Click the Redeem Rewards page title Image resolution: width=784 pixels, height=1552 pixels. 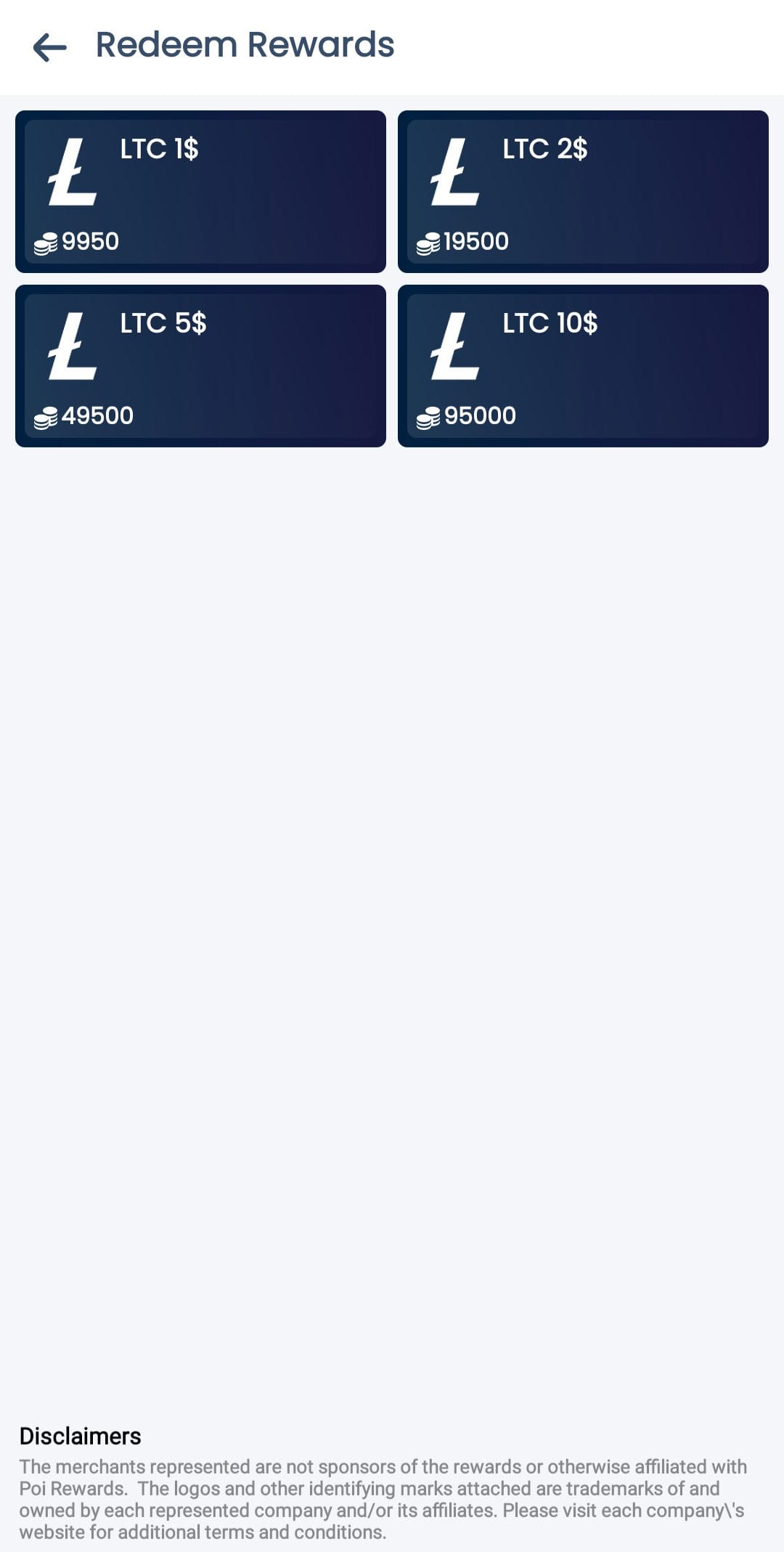pos(245,45)
